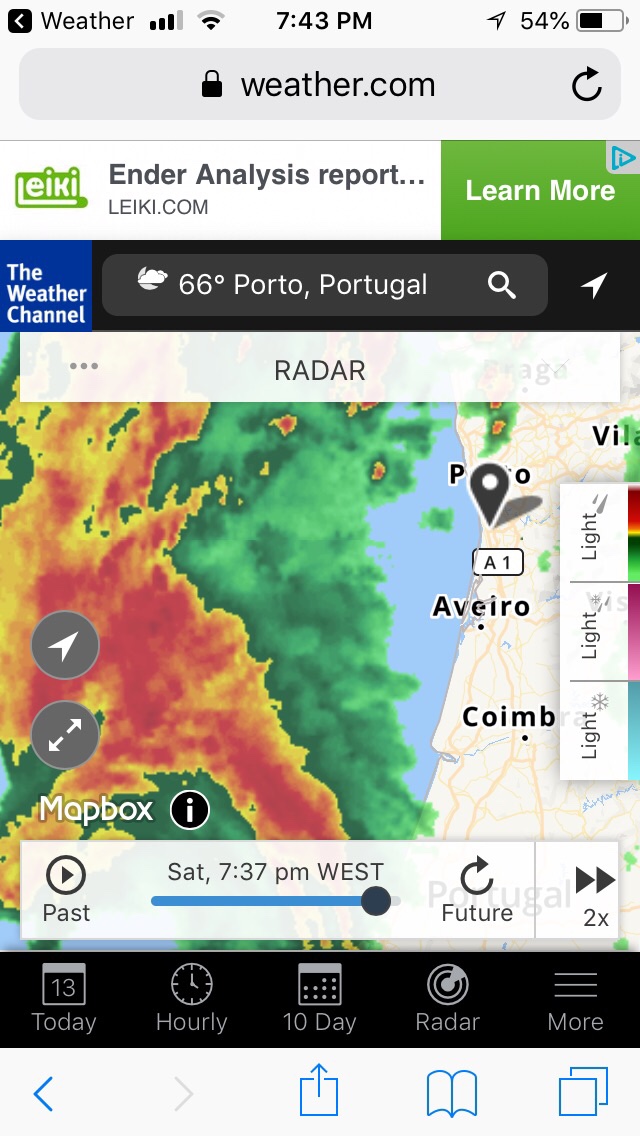Image resolution: width=640 pixels, height=1136 pixels.
Task: Switch to the Today tab
Action: click(x=64, y=998)
